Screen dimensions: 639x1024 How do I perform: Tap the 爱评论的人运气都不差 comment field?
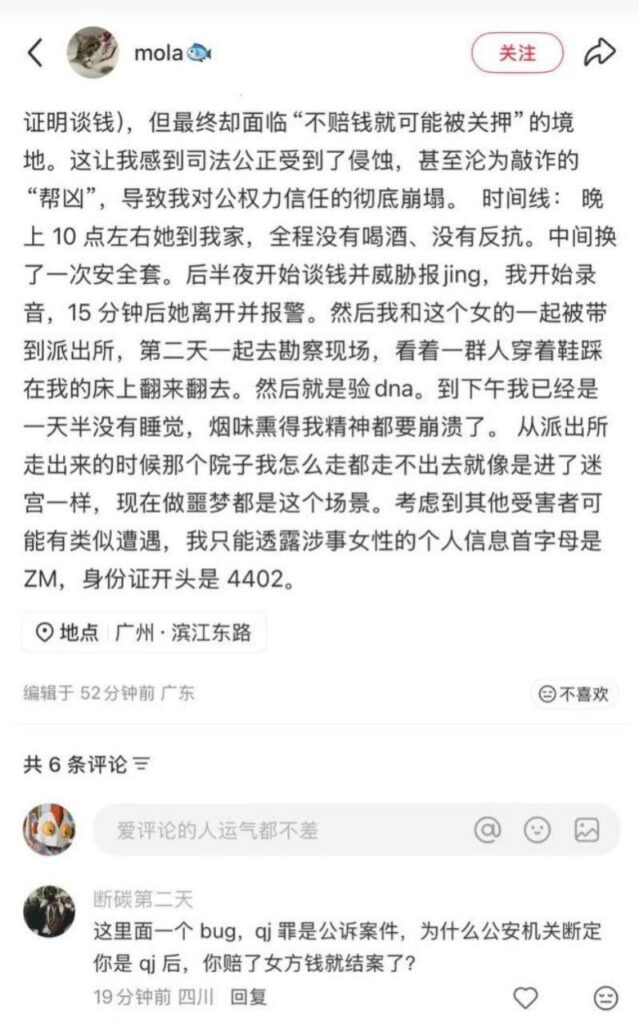(270, 829)
